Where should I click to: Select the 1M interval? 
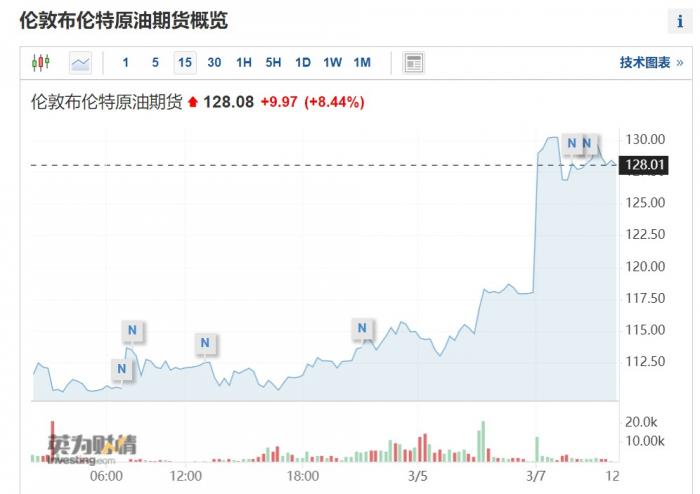pos(362,63)
